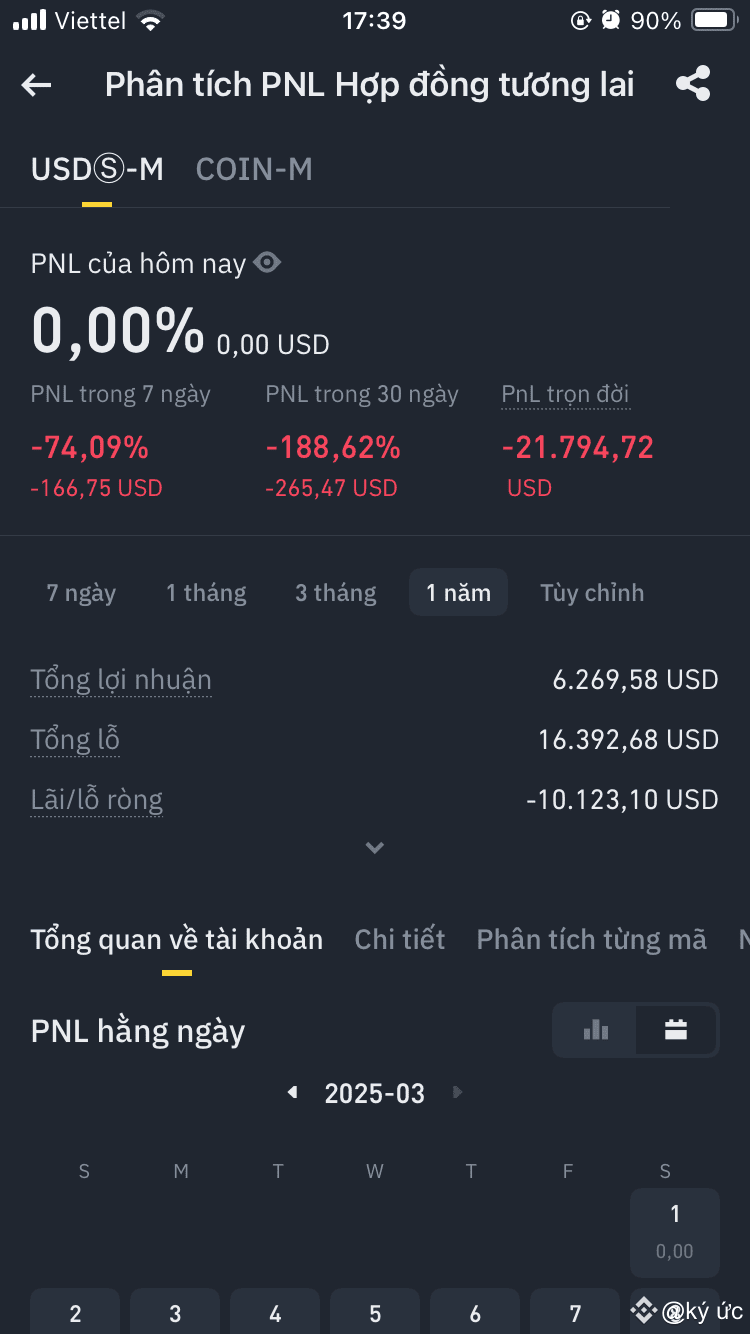Go back using the arrow icon

36,85
